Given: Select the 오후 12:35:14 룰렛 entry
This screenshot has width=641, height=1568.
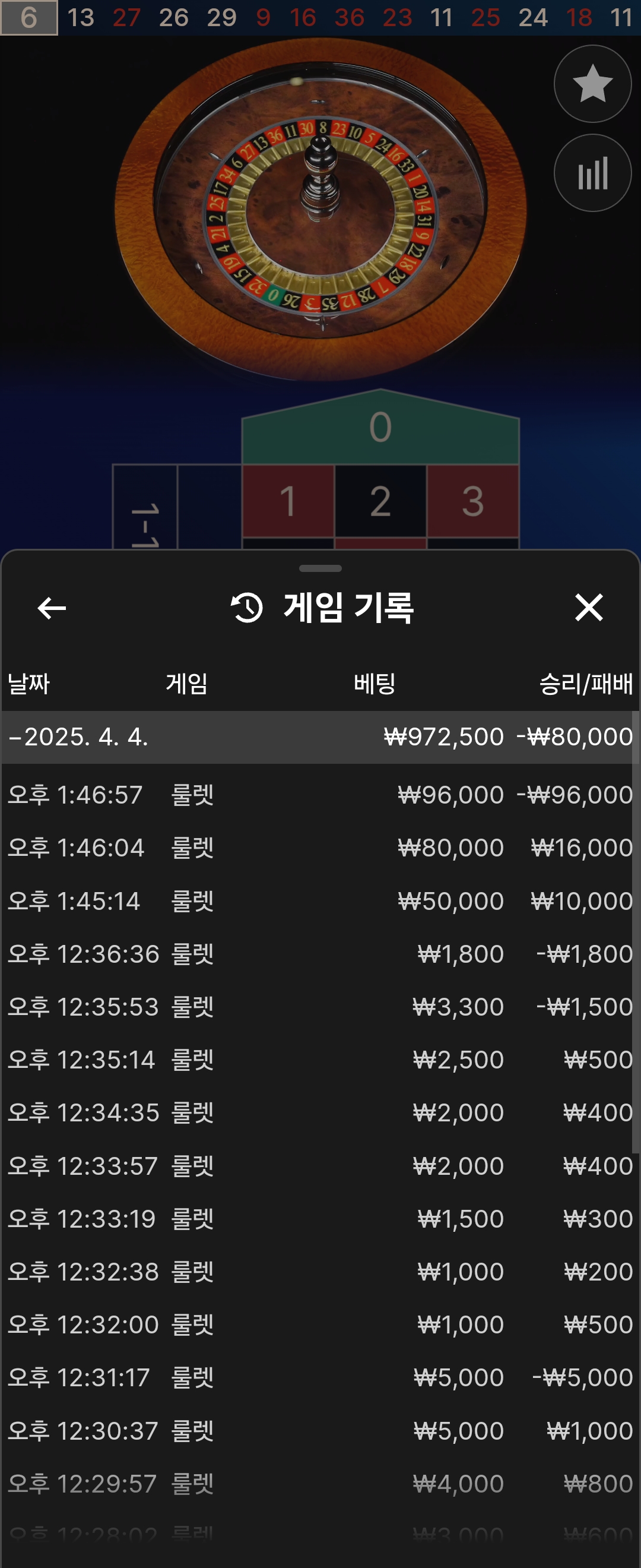Looking at the screenshot, I should [320, 1060].
